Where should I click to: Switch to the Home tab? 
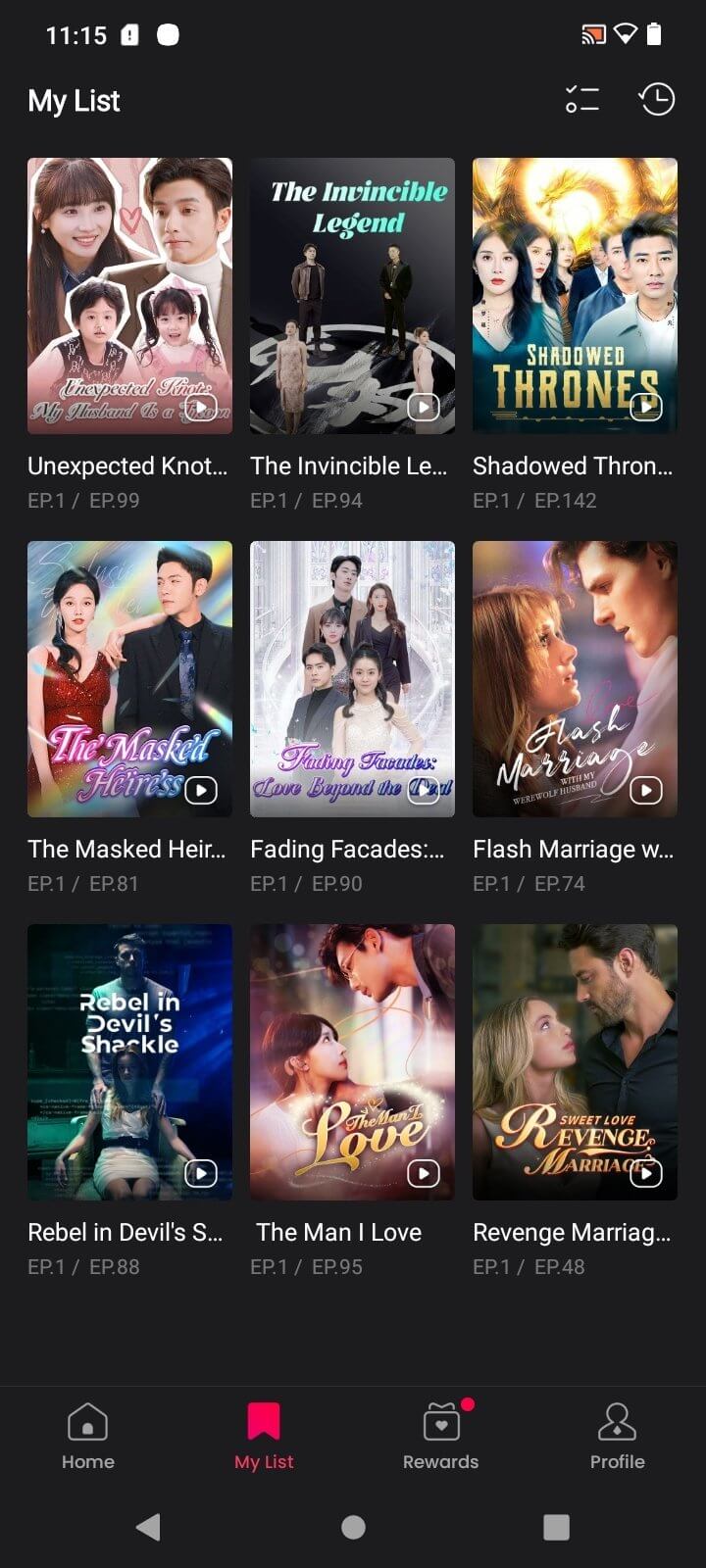tap(88, 1437)
